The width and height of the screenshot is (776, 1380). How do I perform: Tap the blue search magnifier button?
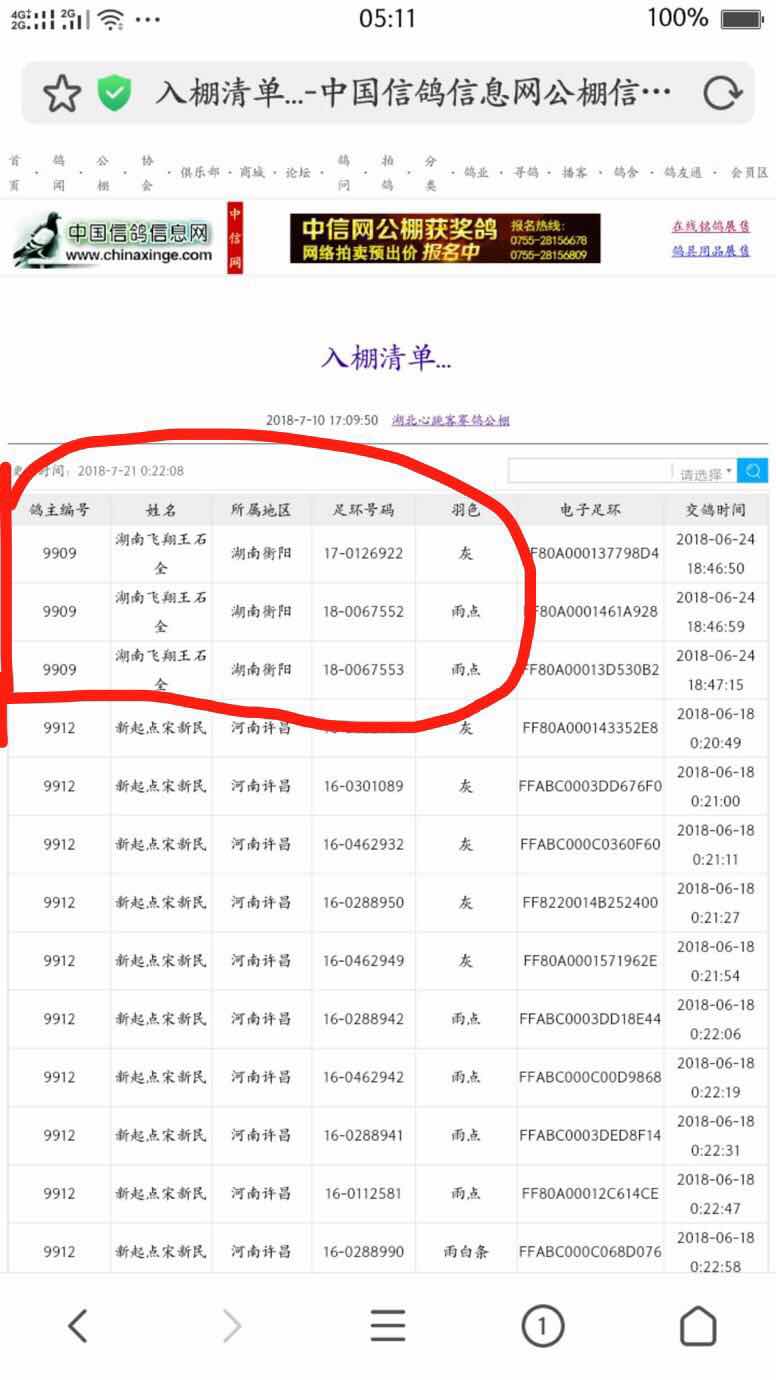pos(754,470)
